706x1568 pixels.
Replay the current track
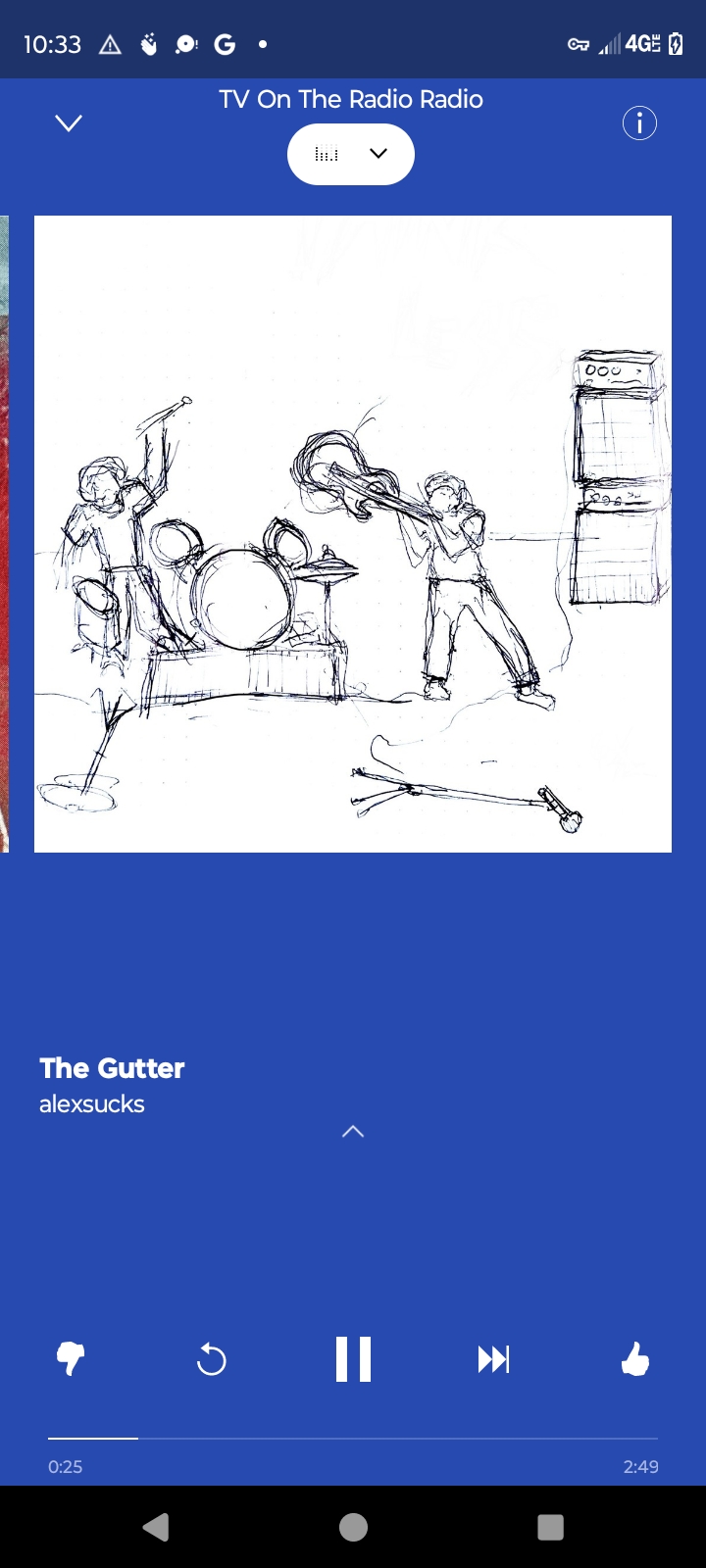tap(212, 1360)
